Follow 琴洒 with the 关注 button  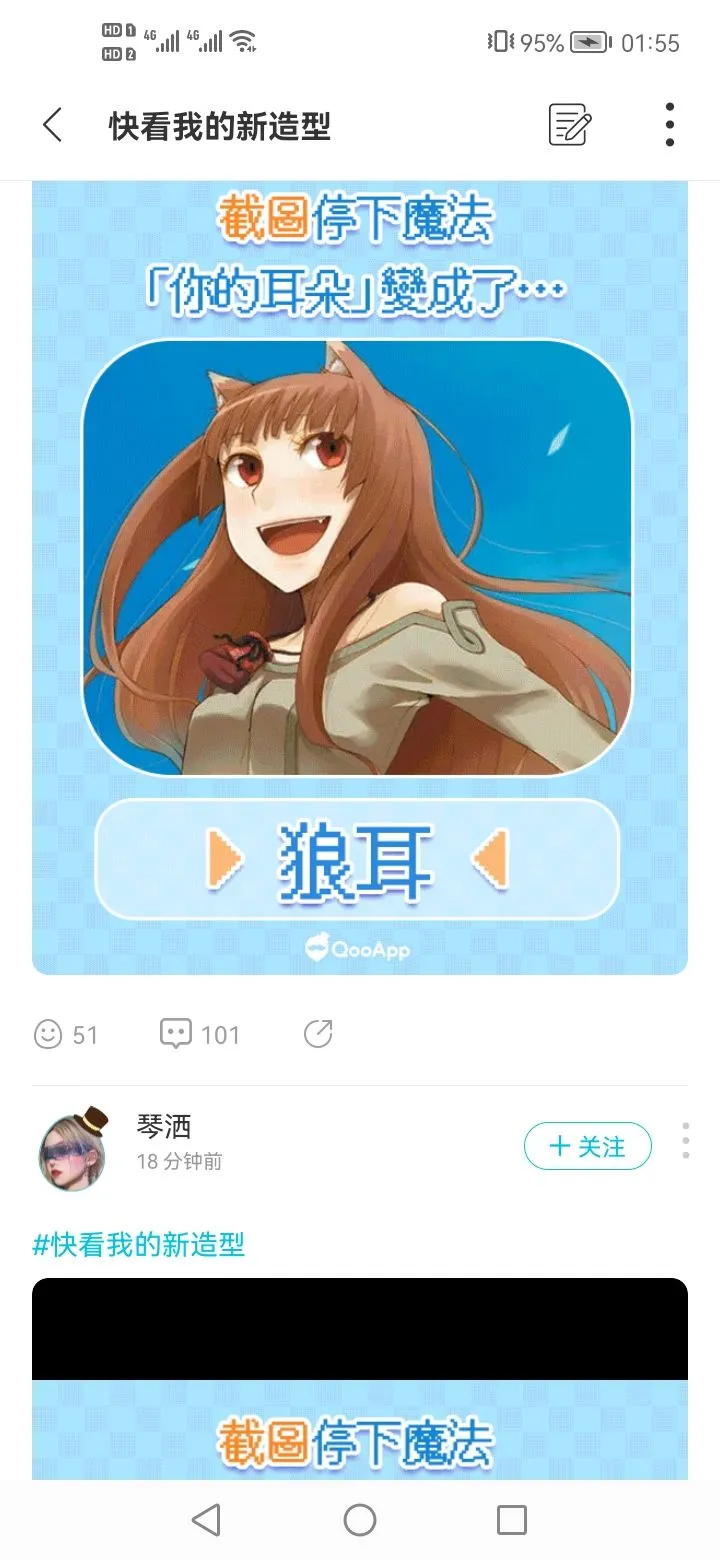(587, 1146)
